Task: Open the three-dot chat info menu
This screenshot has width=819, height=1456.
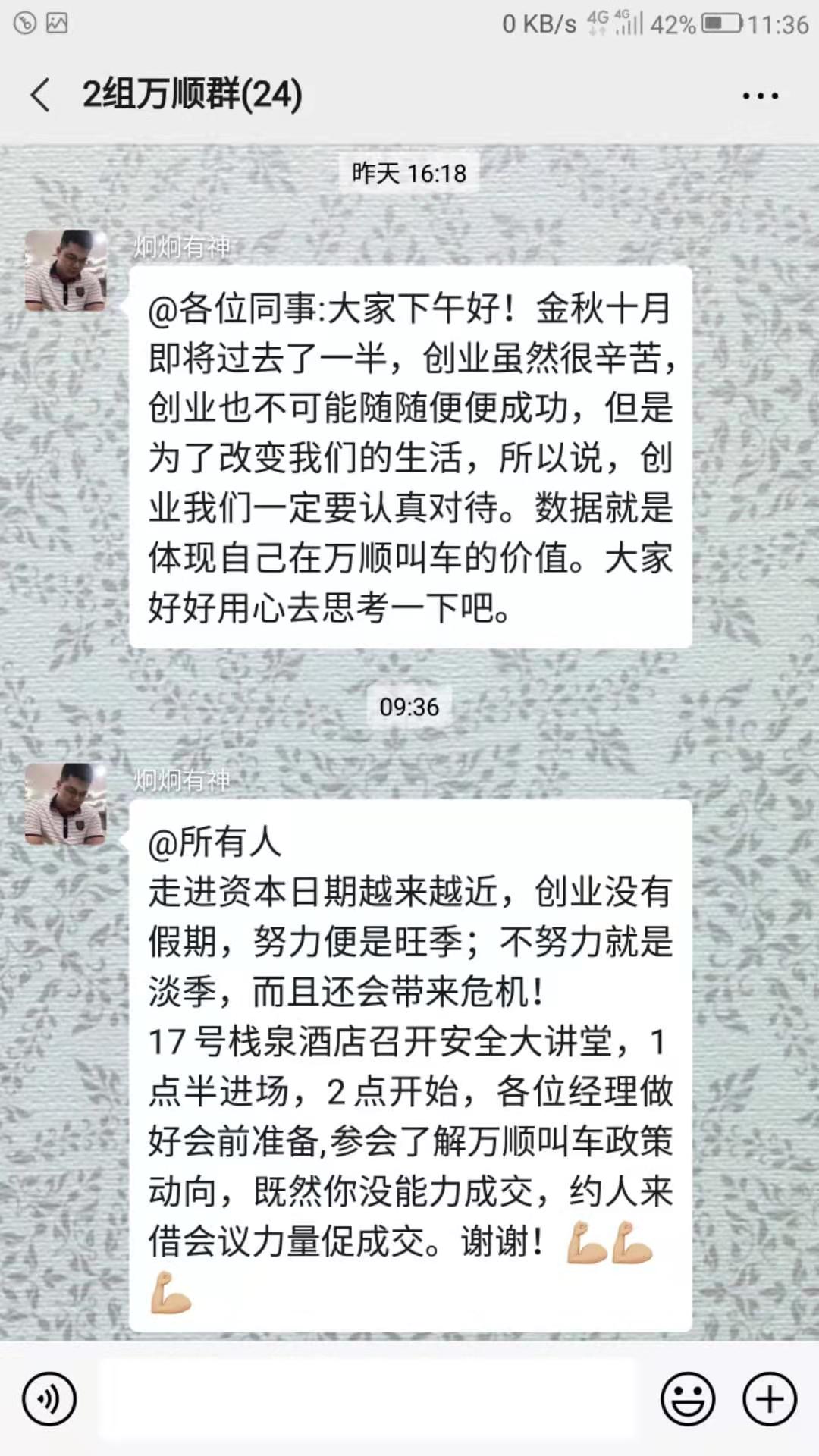Action: pyautogui.click(x=760, y=96)
